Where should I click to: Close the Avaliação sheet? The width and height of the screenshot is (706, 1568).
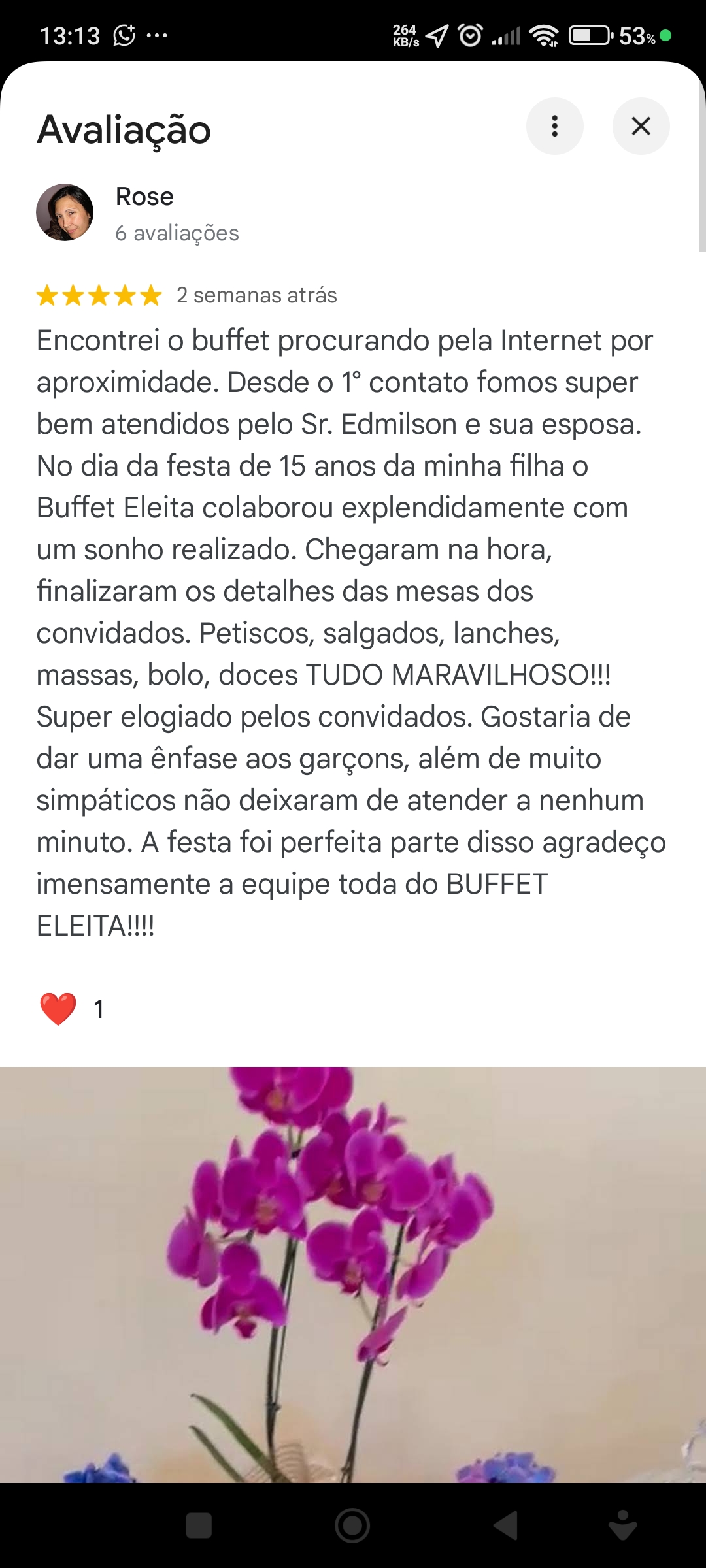click(641, 126)
